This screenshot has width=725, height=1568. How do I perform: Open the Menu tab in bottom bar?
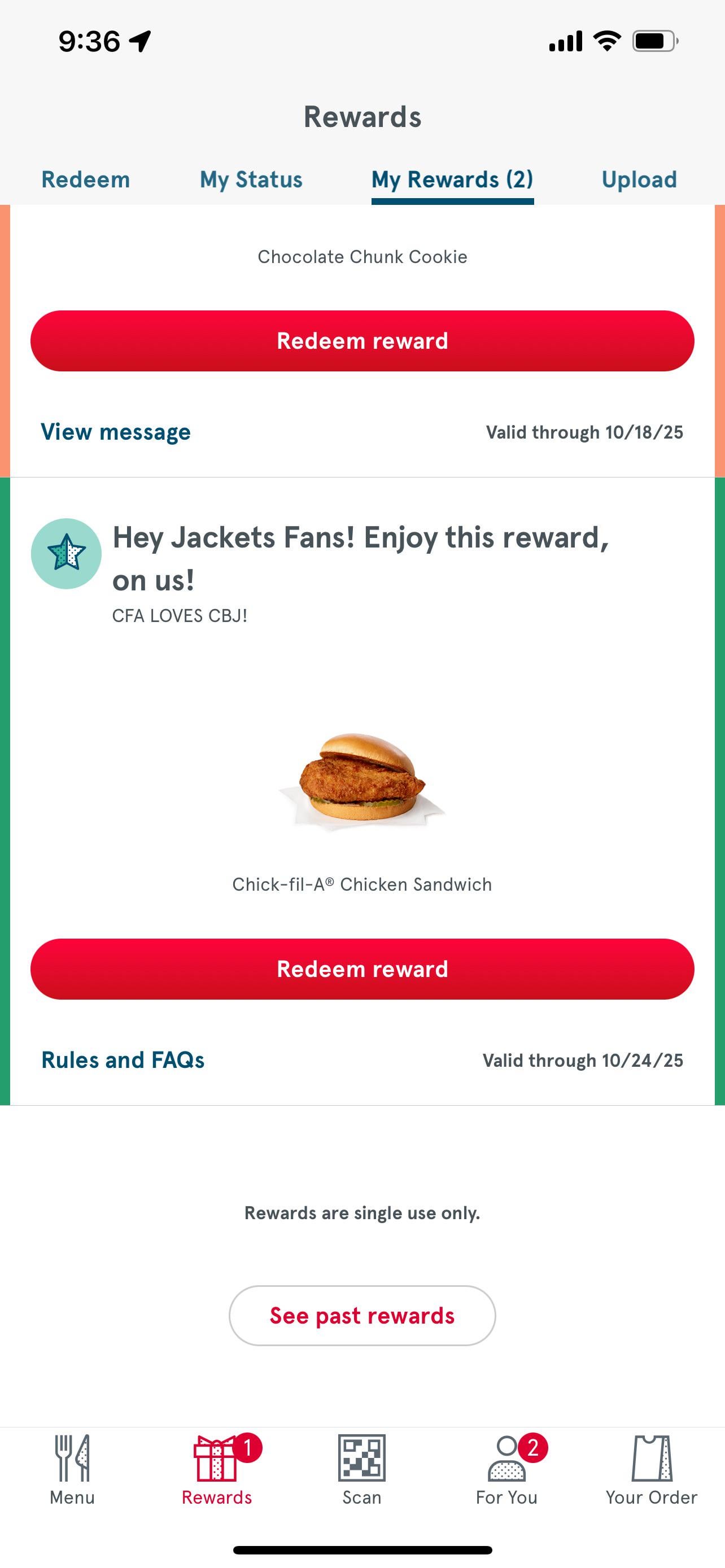(x=72, y=1470)
